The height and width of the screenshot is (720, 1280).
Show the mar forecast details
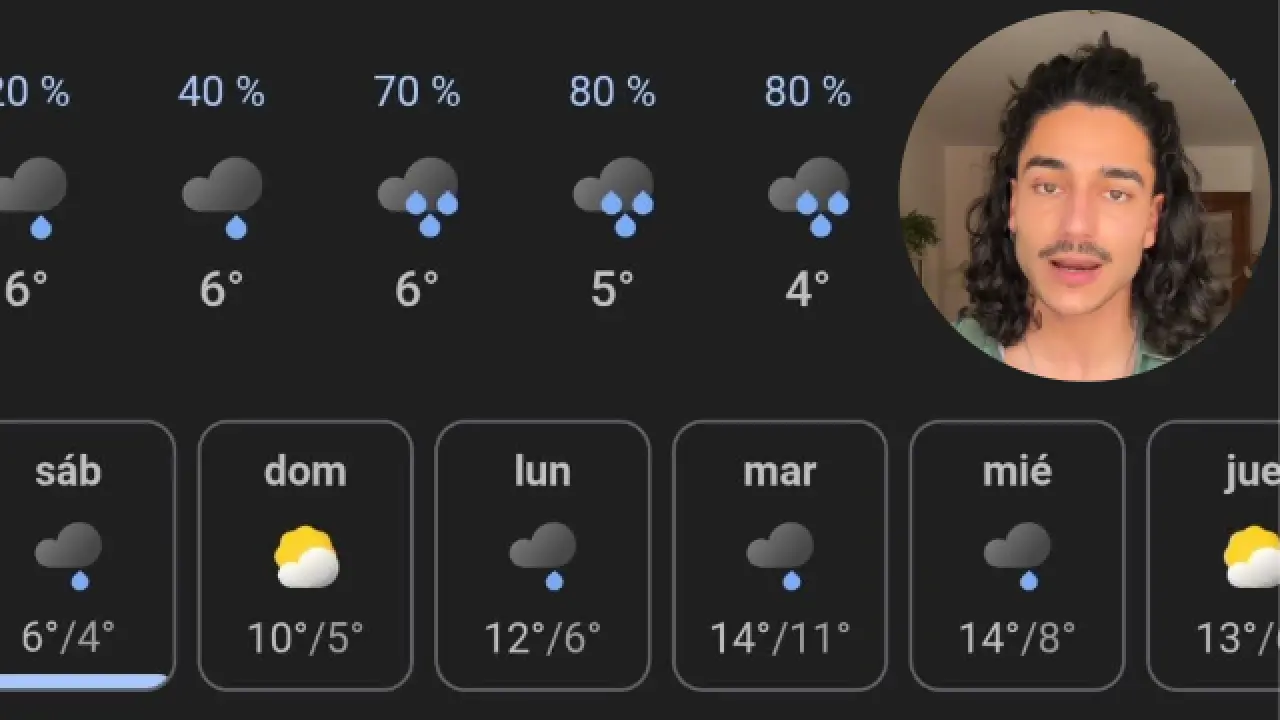[779, 555]
